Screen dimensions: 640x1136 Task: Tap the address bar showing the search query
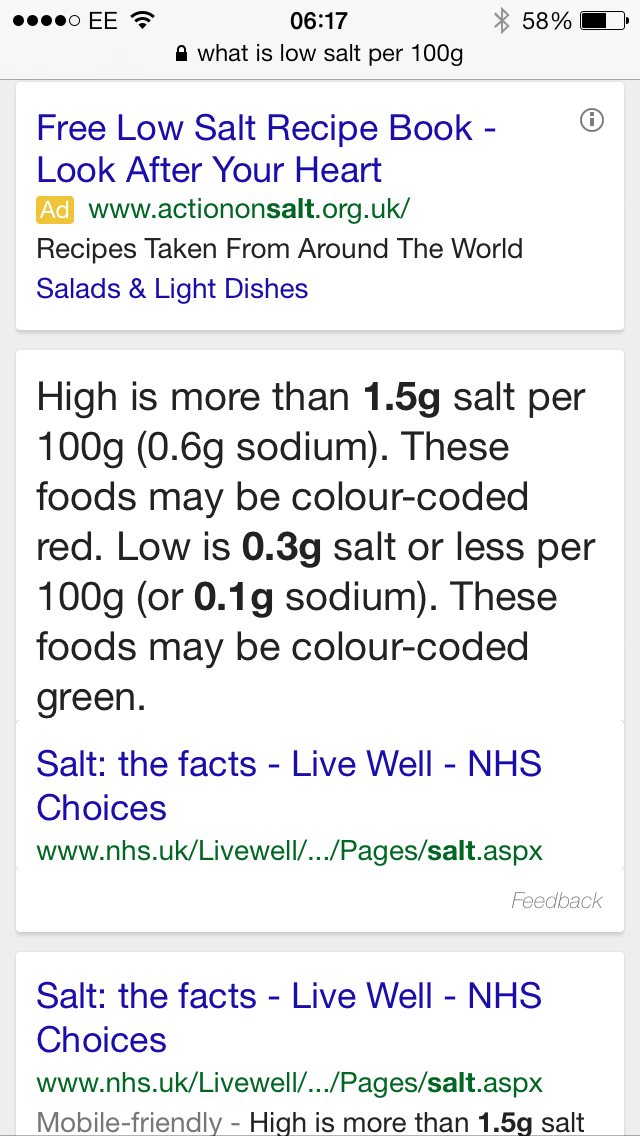point(320,54)
